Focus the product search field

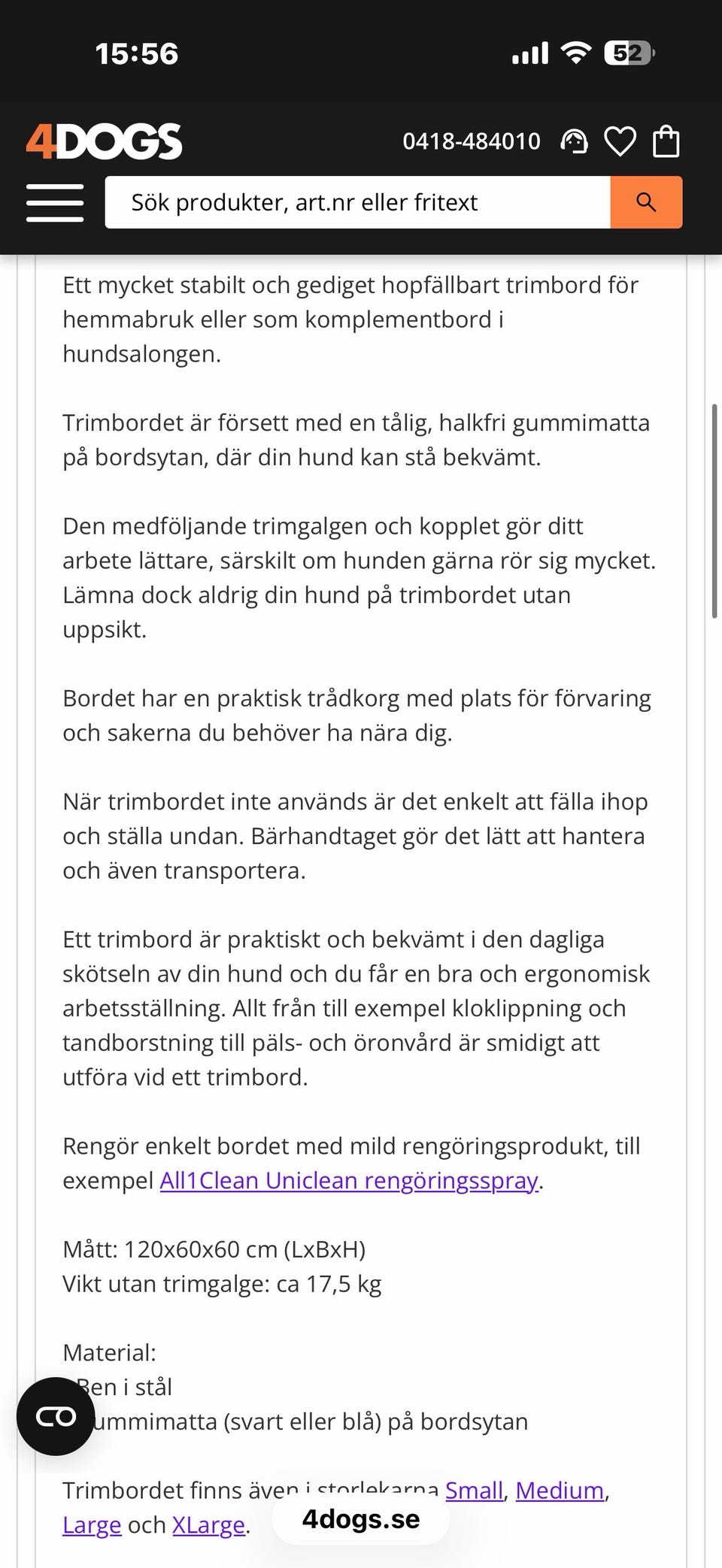tap(357, 202)
